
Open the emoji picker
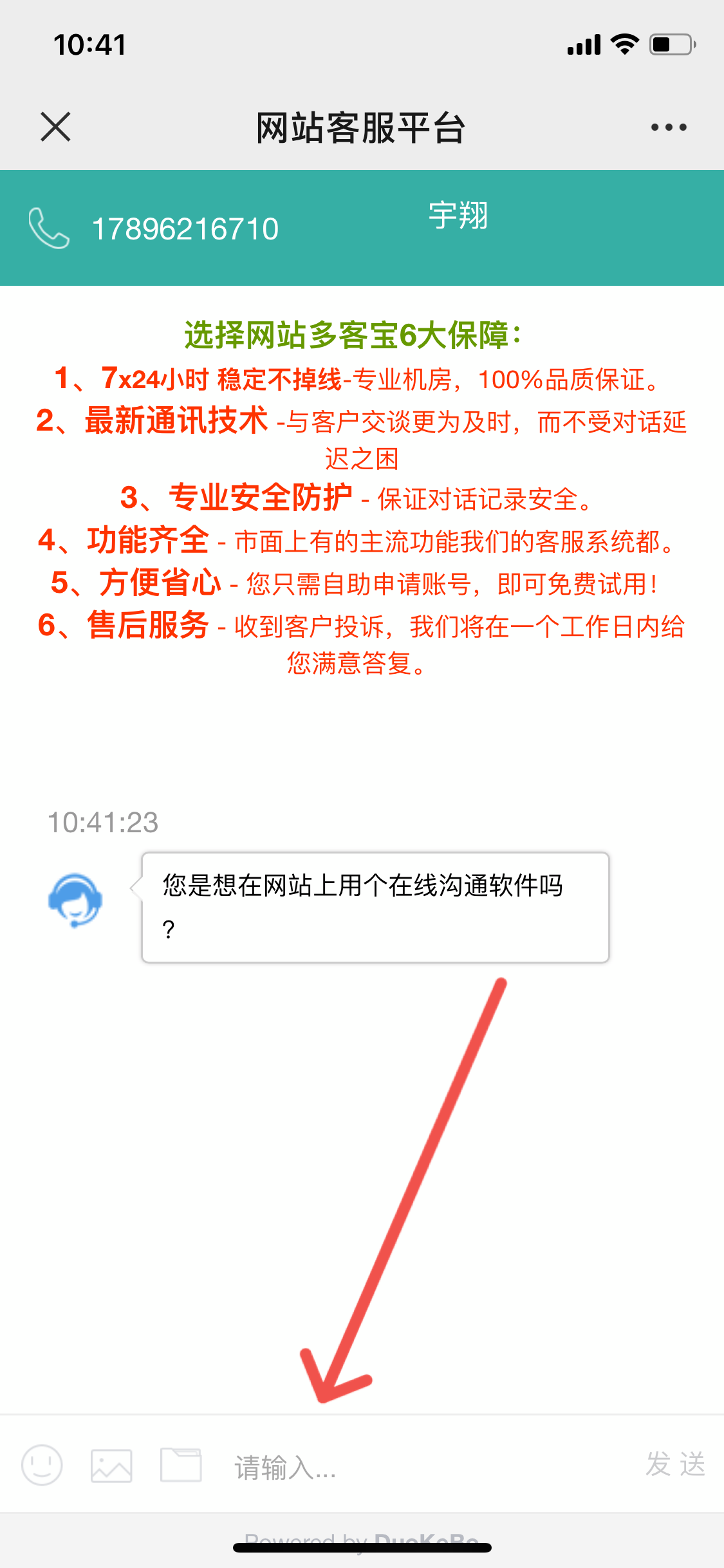point(42,1465)
